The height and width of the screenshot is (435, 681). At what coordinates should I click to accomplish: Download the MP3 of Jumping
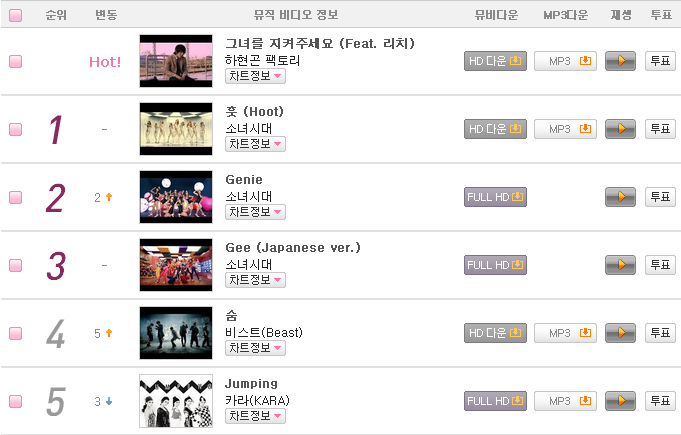click(x=565, y=401)
